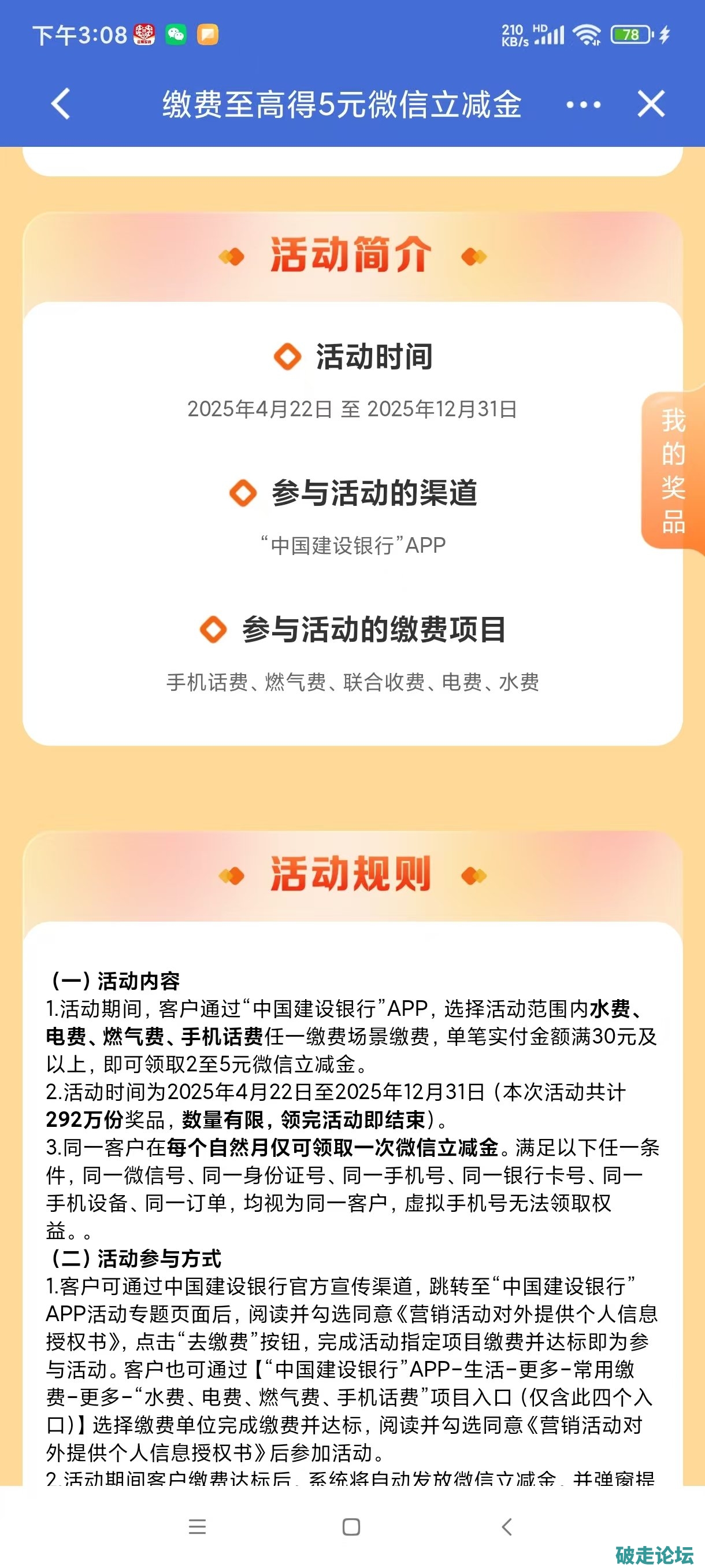Tap the system recent apps button
The width and height of the screenshot is (705, 1568).
coord(197,1526)
